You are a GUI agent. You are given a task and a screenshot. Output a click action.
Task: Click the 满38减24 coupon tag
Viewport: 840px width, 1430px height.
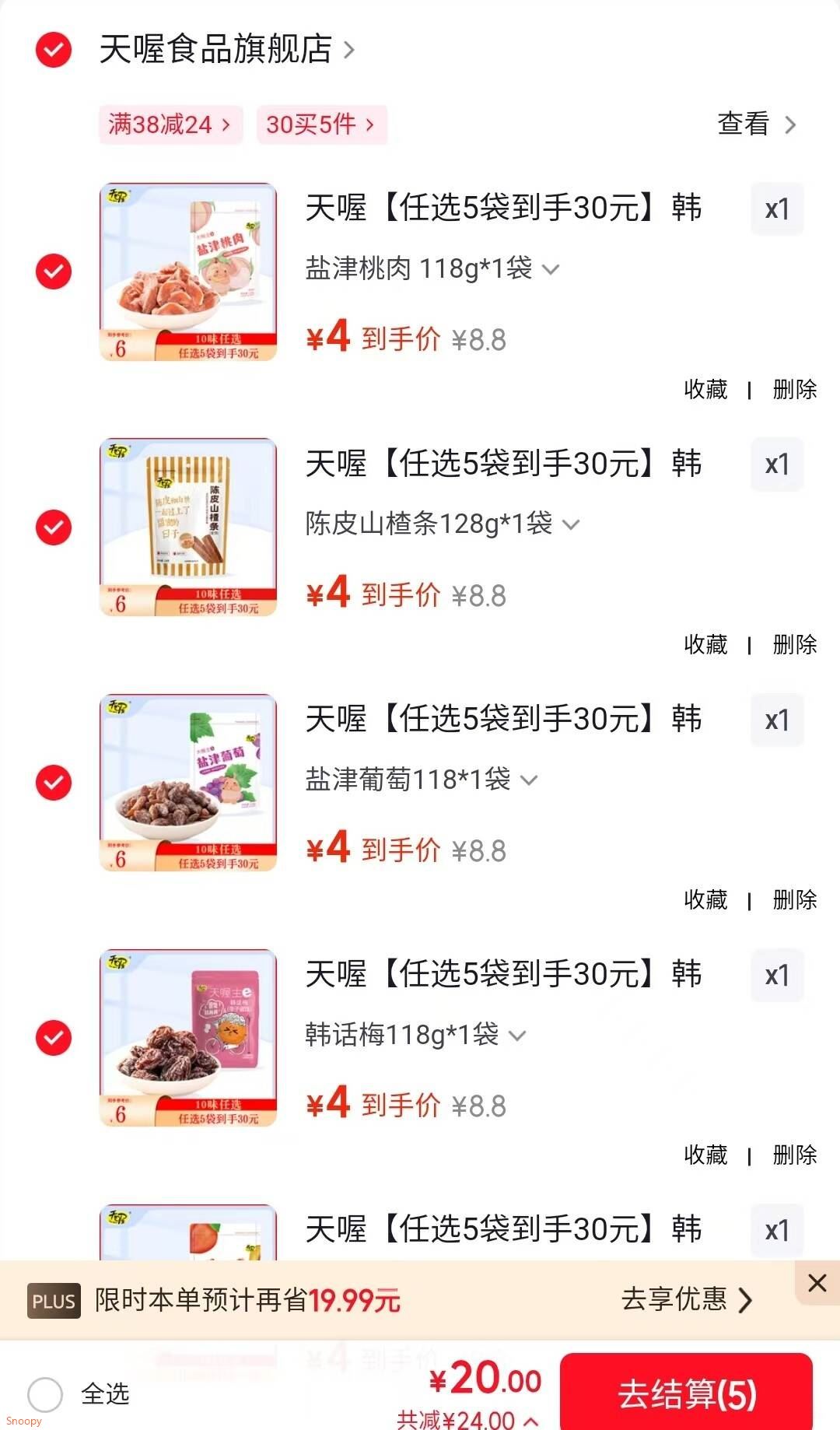coord(170,124)
